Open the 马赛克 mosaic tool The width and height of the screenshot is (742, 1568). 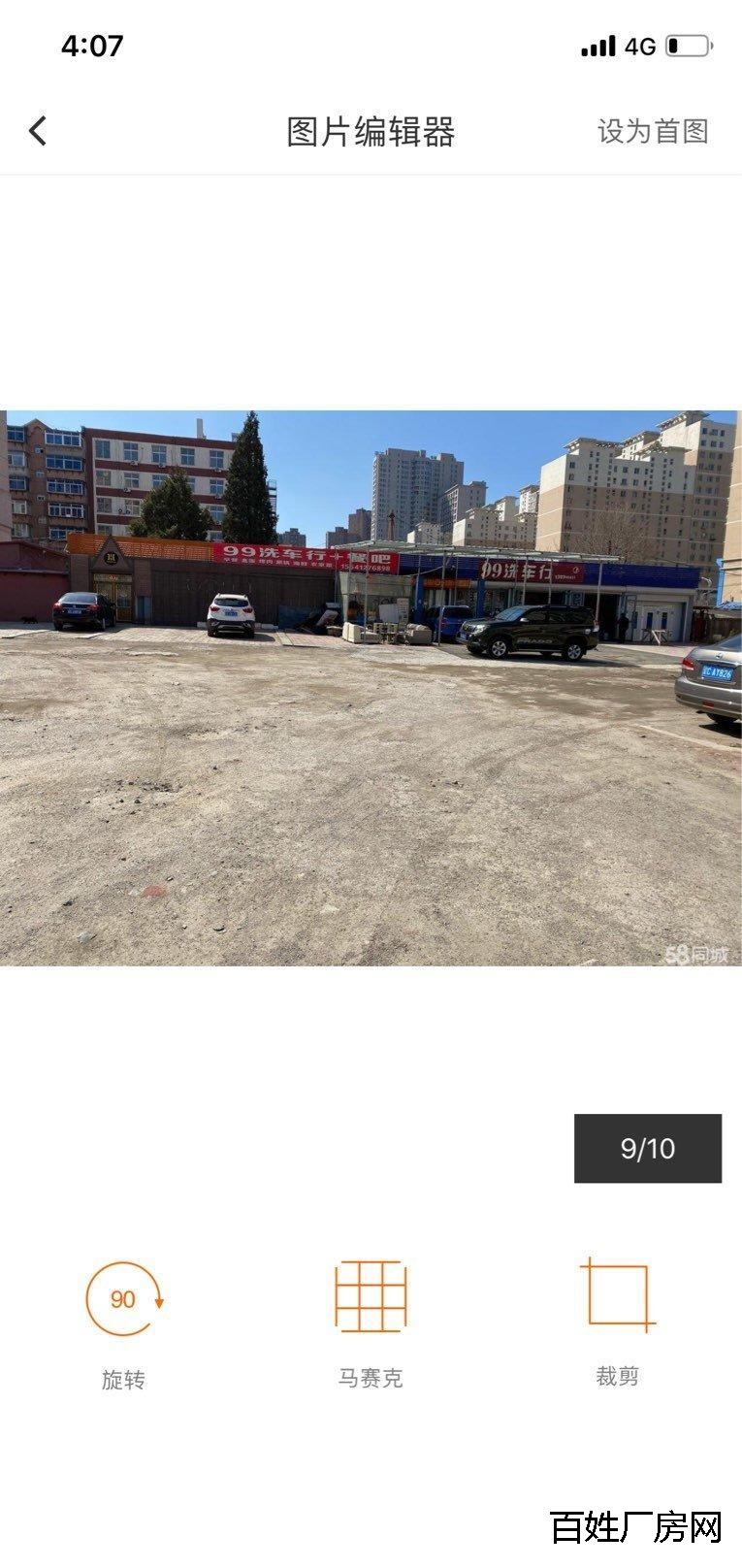[371, 1323]
